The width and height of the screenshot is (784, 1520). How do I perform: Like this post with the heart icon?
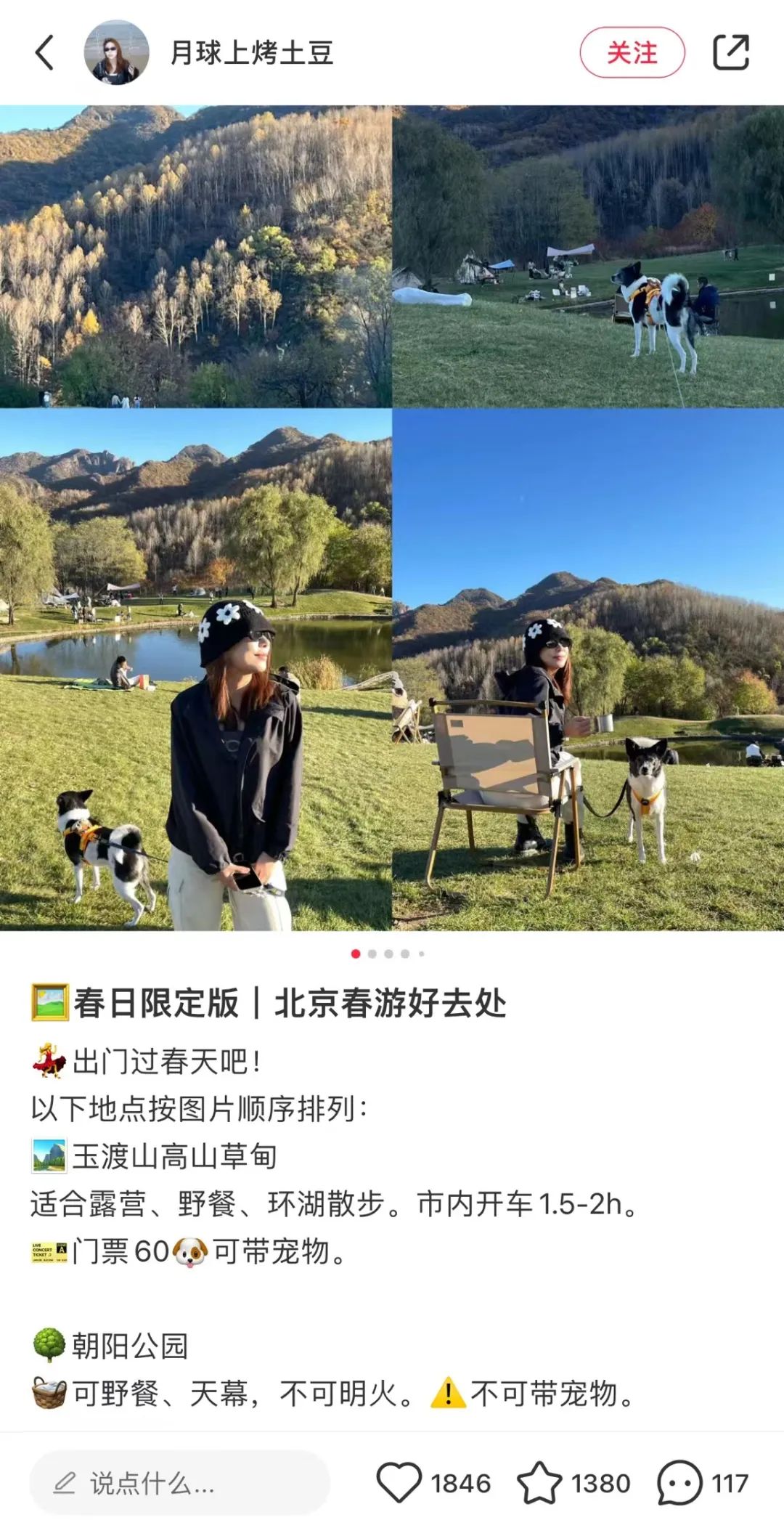399,1482
